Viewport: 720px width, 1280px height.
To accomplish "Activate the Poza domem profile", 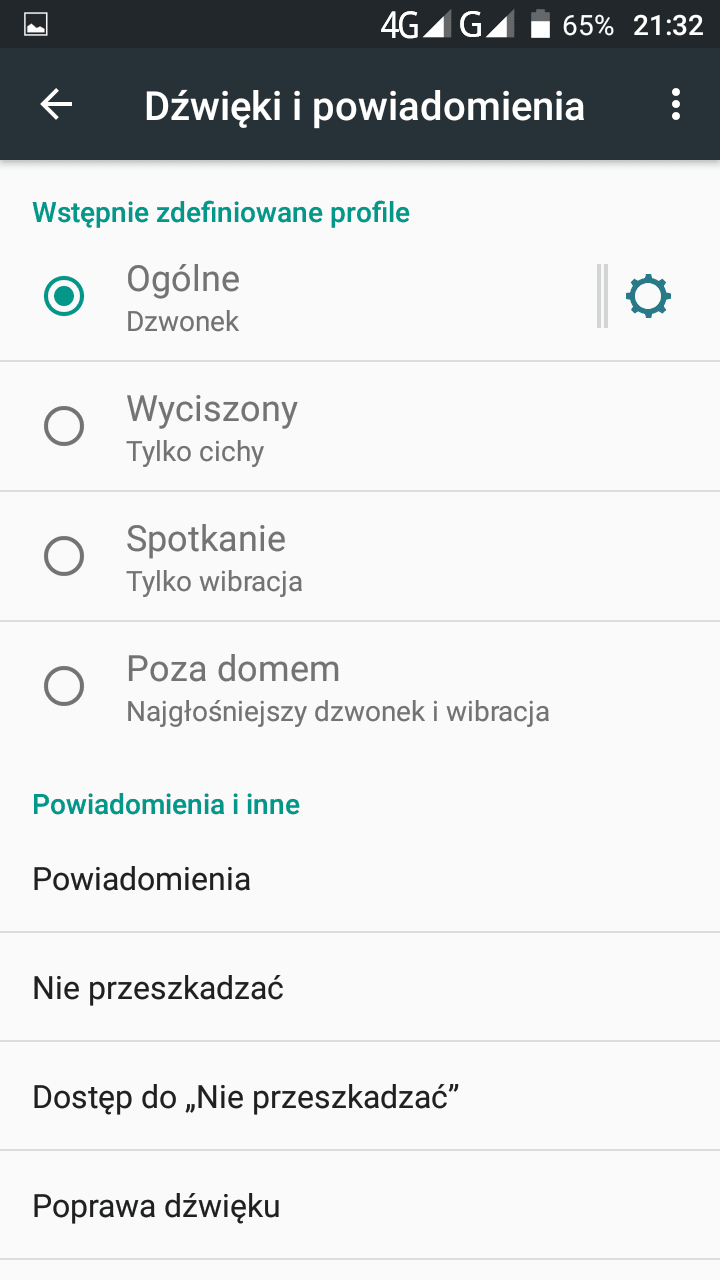I will coord(360,687).
